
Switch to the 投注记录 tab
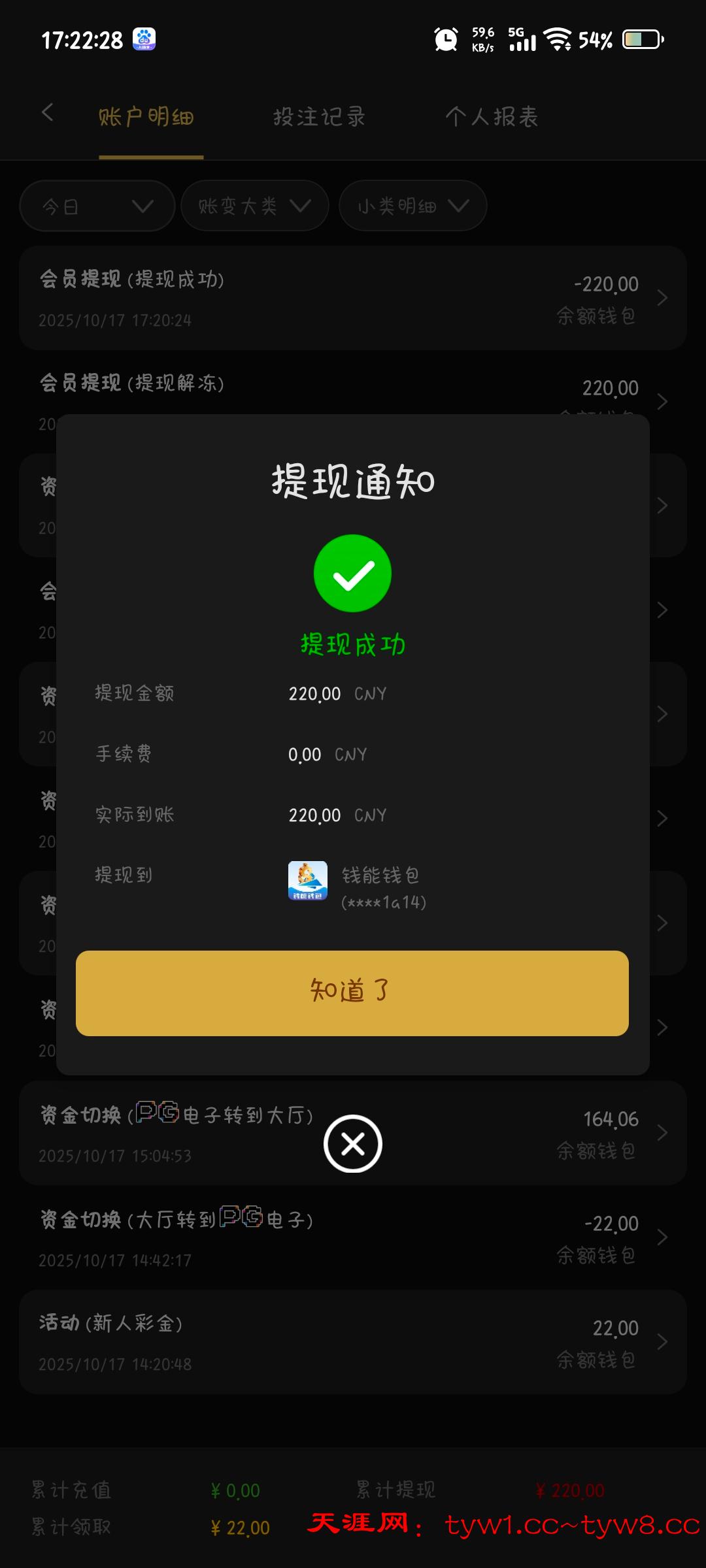(x=319, y=117)
